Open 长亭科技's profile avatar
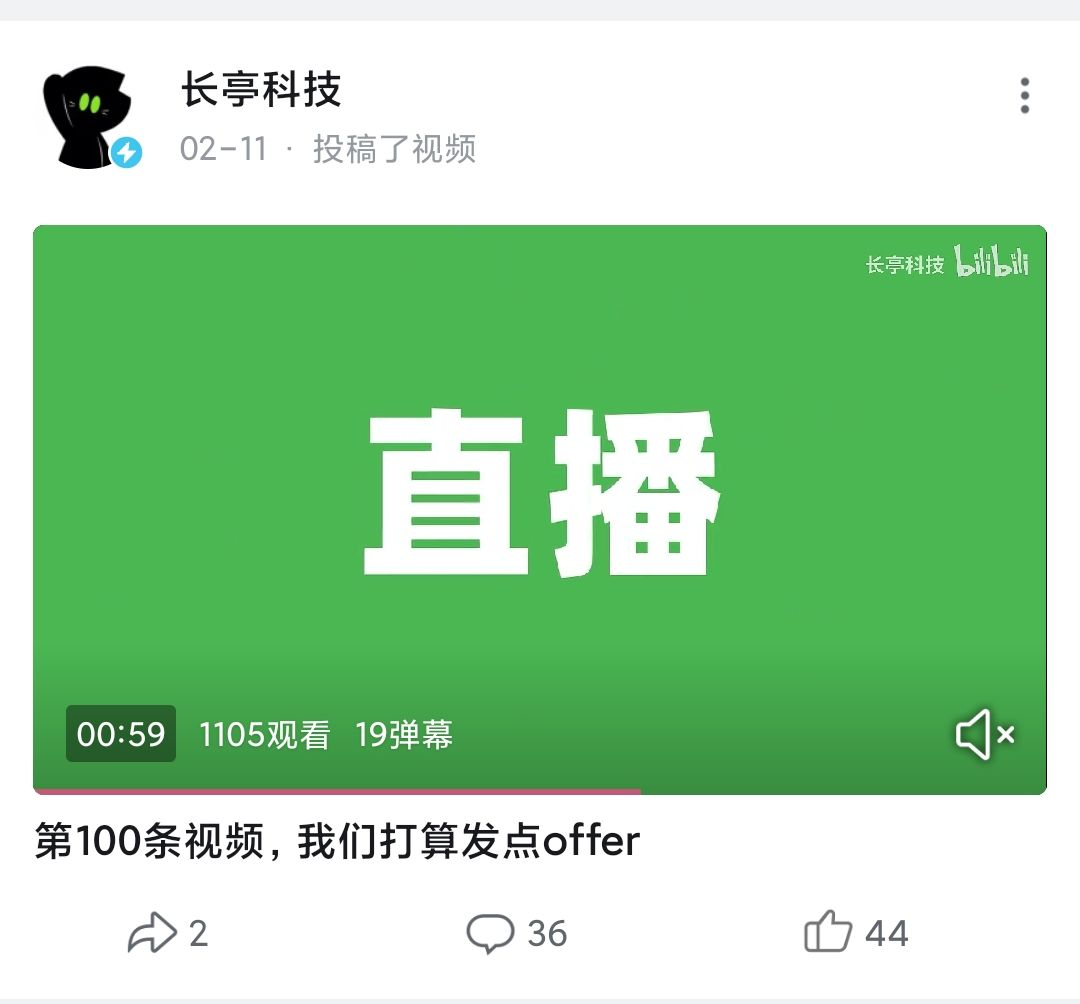The image size is (1080, 1004). (x=90, y=117)
